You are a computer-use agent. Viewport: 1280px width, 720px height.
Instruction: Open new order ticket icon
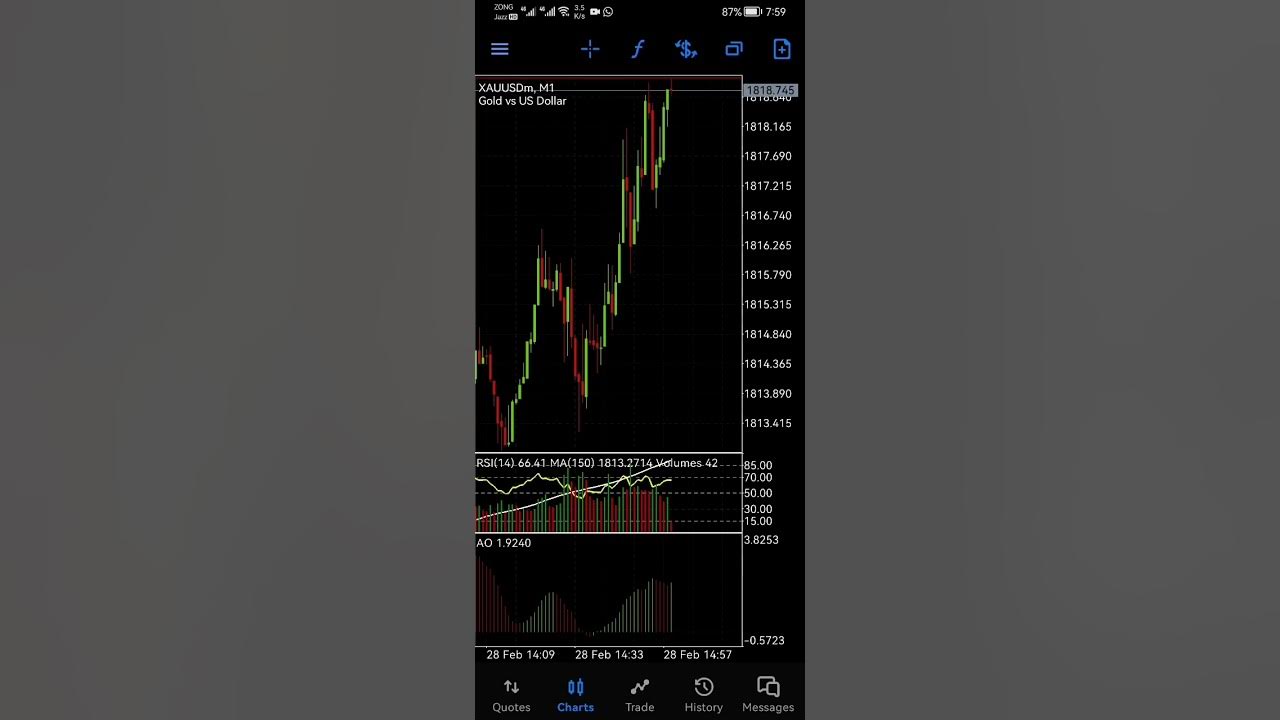(x=782, y=49)
